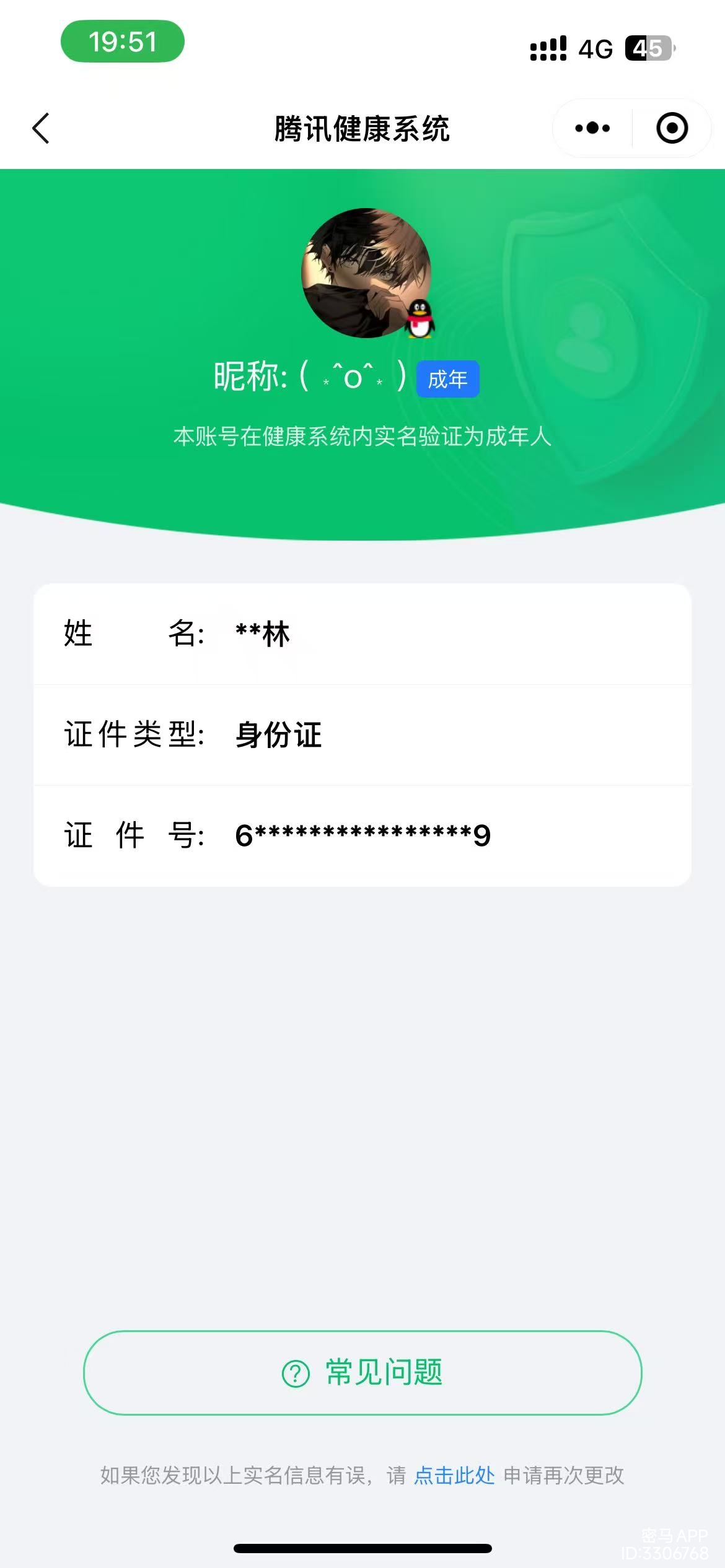Tap the back arrow to exit 腾讯健康系统

click(x=40, y=128)
